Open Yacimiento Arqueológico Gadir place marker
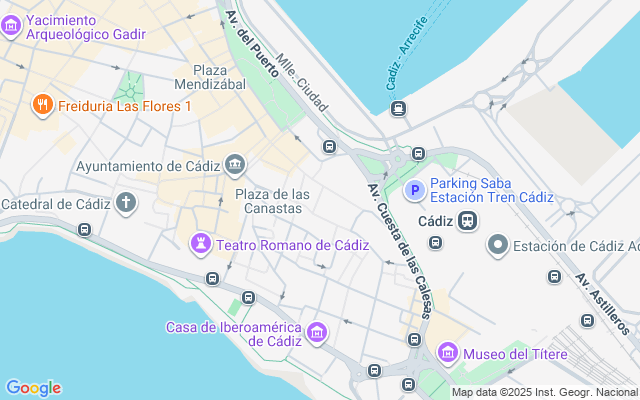This screenshot has height=400, width=640. 11,26
